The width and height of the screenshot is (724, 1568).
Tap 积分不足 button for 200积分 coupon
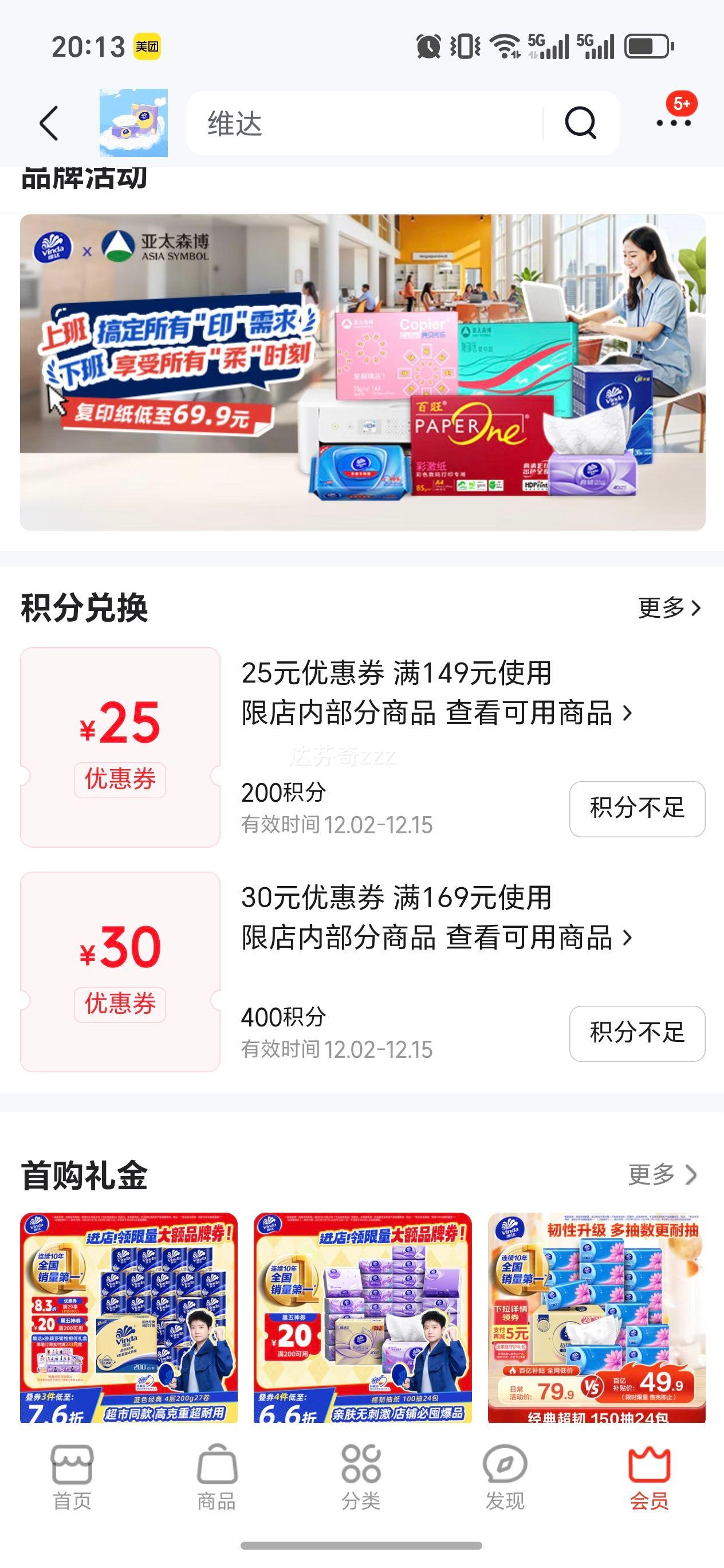pyautogui.click(x=636, y=808)
